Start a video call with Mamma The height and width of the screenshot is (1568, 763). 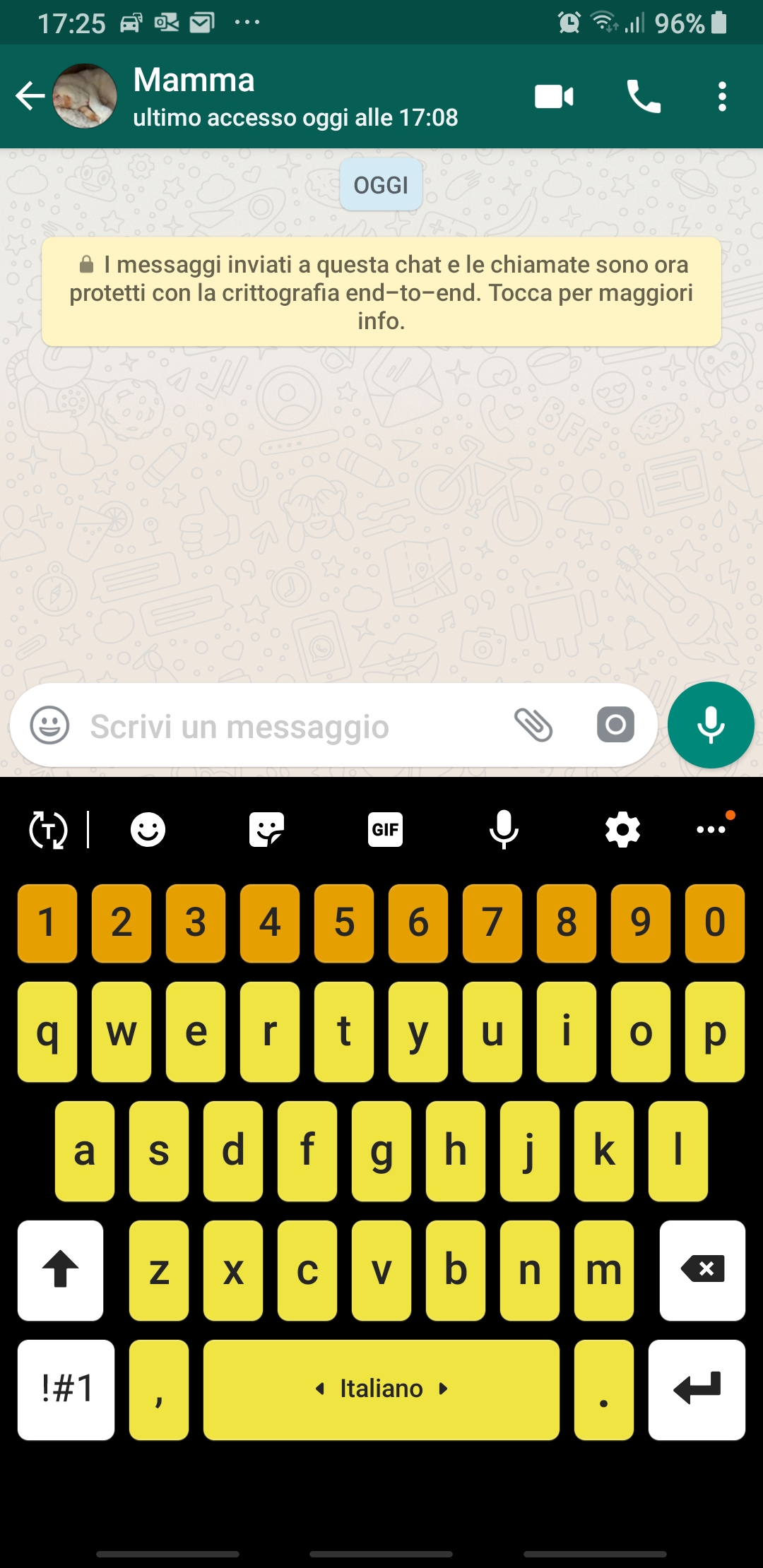pos(554,96)
